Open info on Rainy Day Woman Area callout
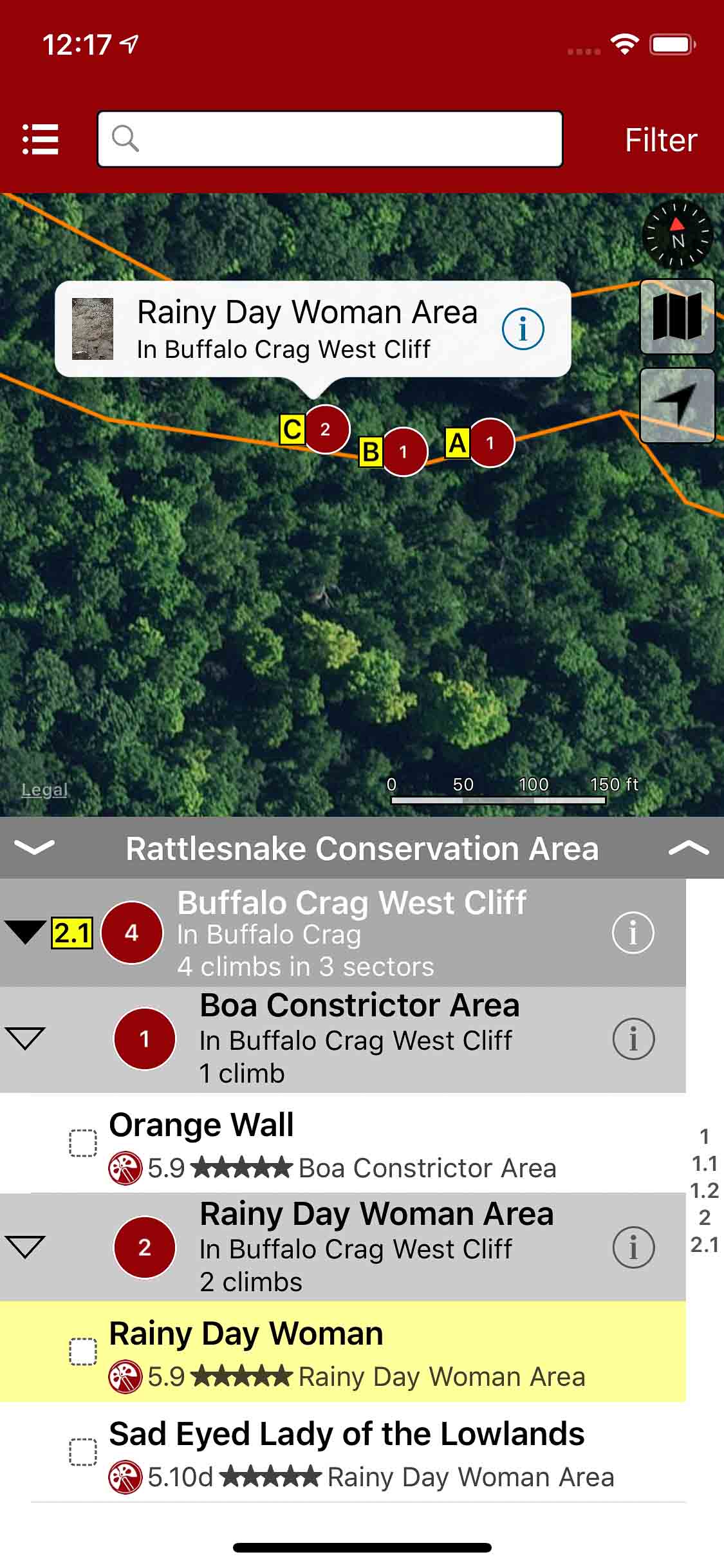The image size is (724, 1568). [x=523, y=329]
